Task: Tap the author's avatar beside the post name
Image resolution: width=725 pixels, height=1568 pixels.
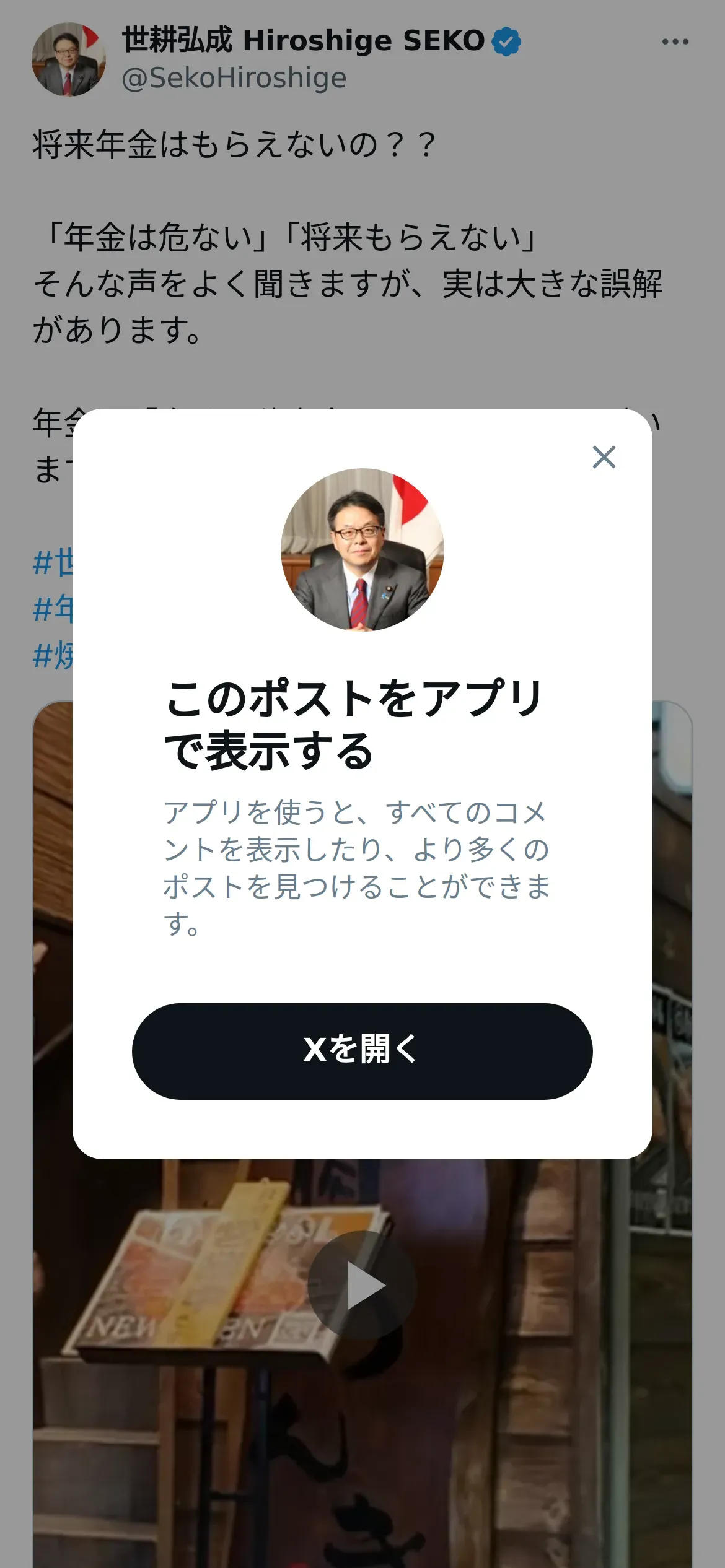Action: (x=69, y=59)
